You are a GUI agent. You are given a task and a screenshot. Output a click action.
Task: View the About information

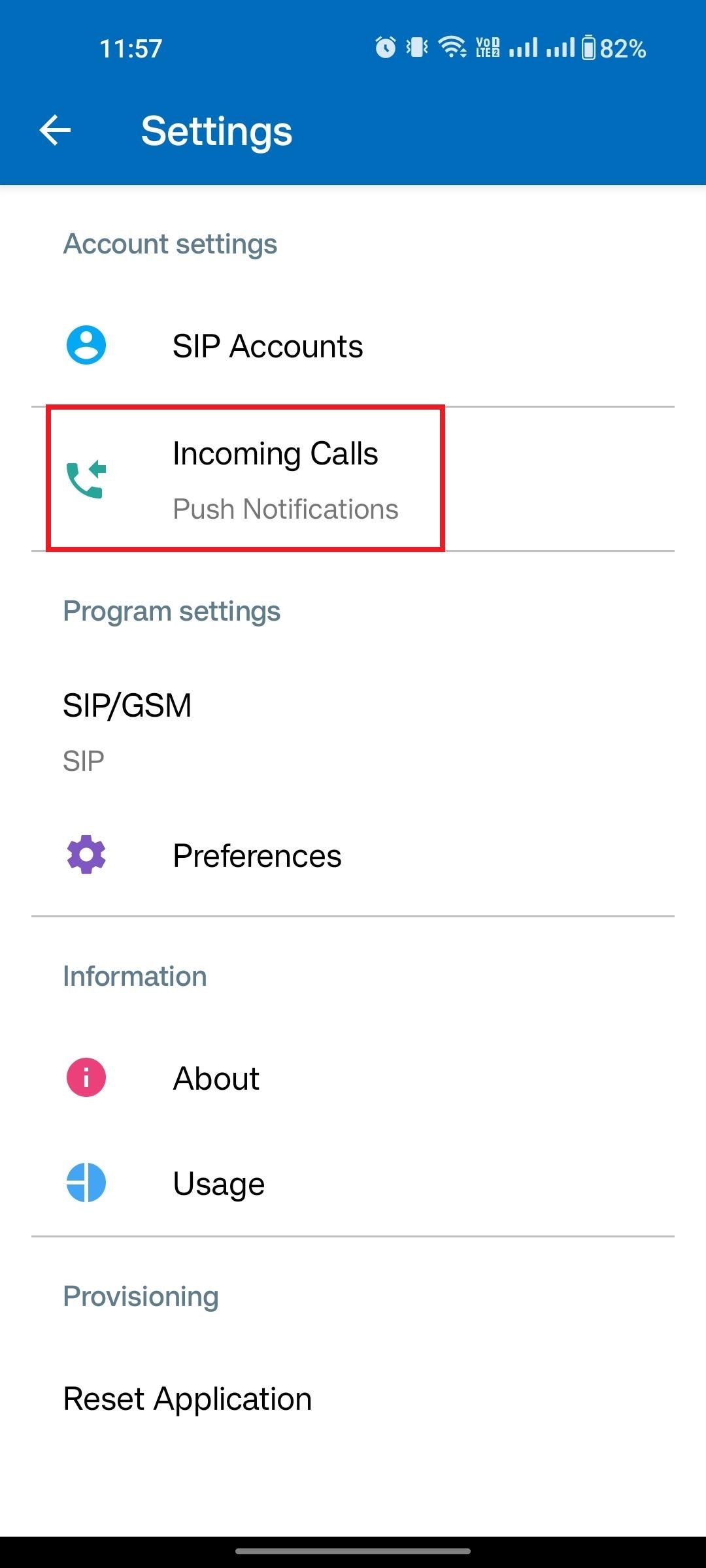point(216,1078)
